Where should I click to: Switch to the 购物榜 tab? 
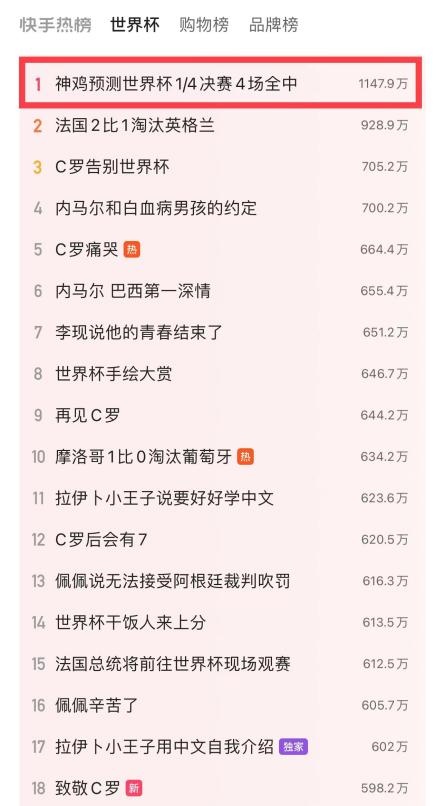(204, 24)
